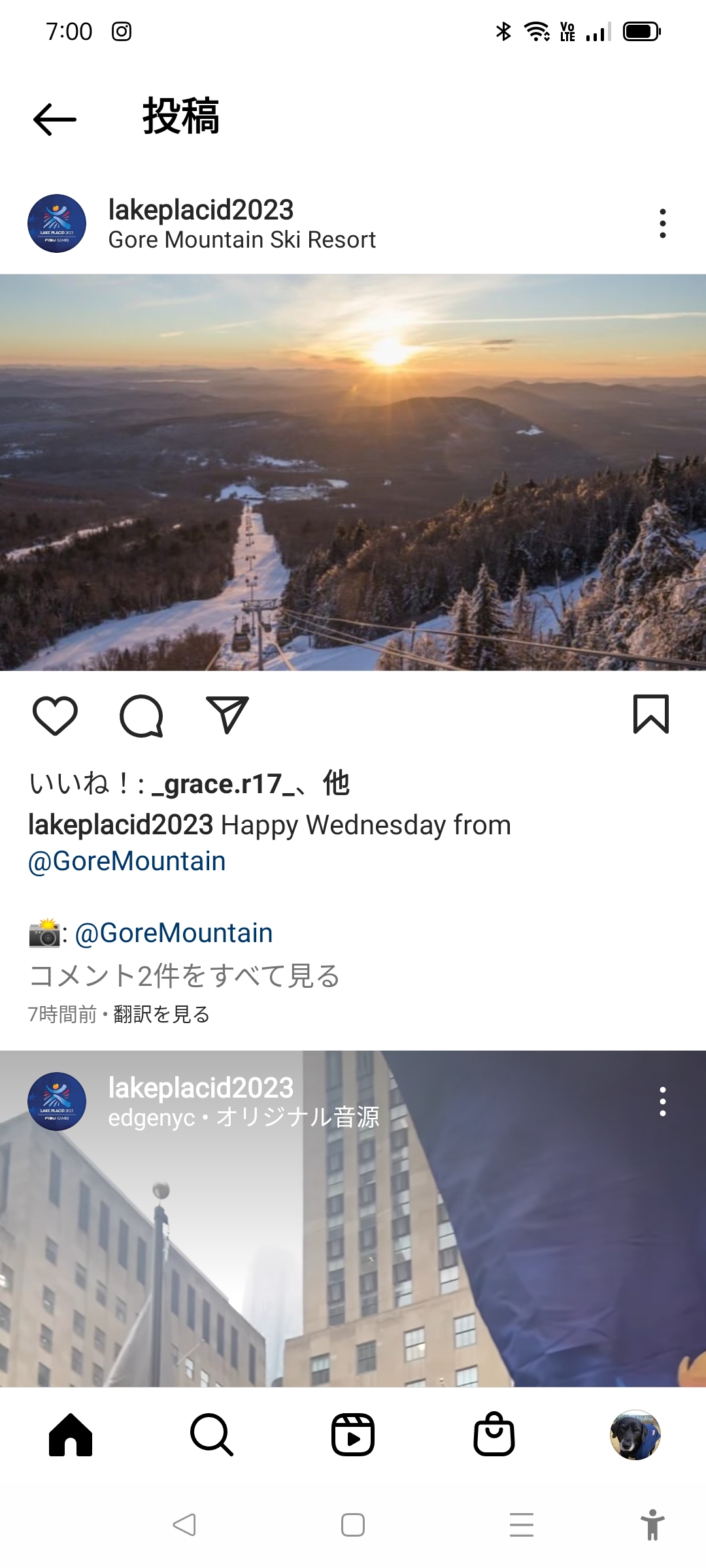Open the Gore Mountain Ski Resort location
Image resolution: width=706 pixels, height=1568 pixels.
click(x=242, y=240)
